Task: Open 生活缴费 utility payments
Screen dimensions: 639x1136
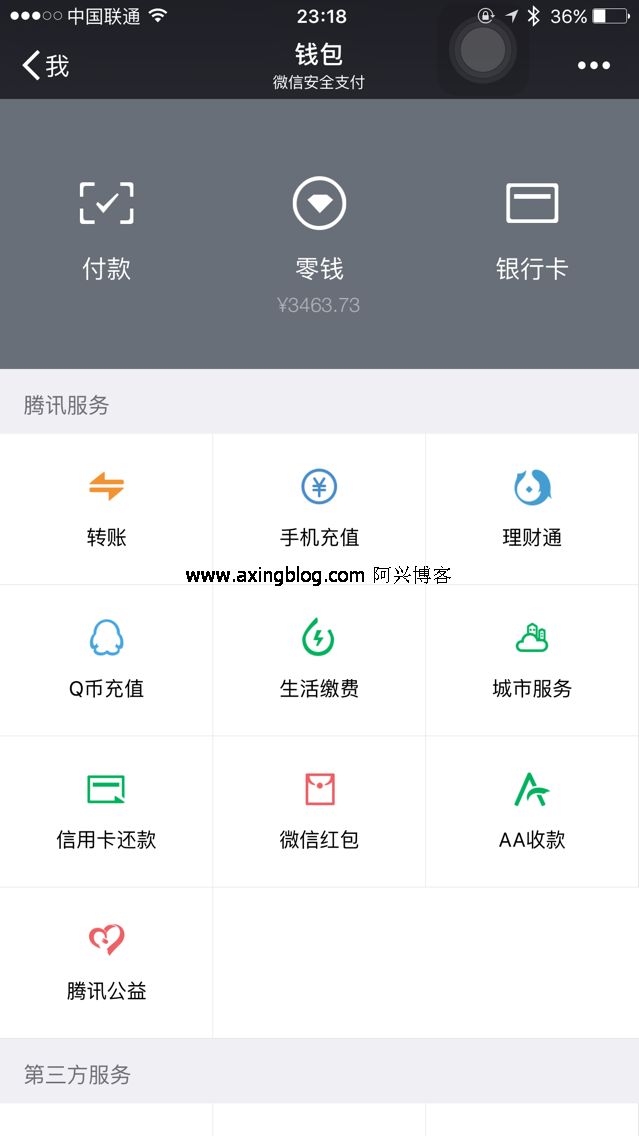Action: pyautogui.click(x=320, y=661)
